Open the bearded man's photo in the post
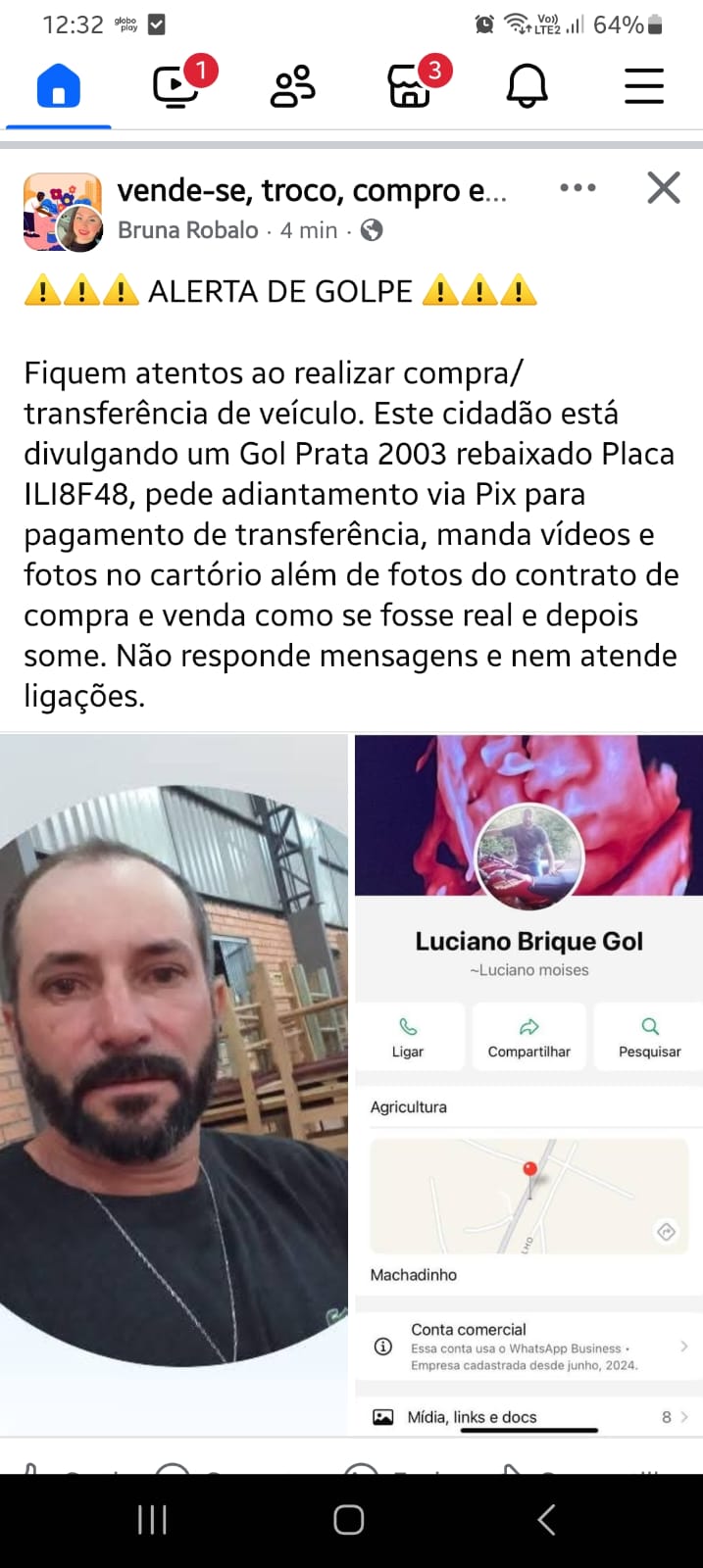This screenshot has width=703, height=1568. pyautogui.click(x=174, y=1083)
